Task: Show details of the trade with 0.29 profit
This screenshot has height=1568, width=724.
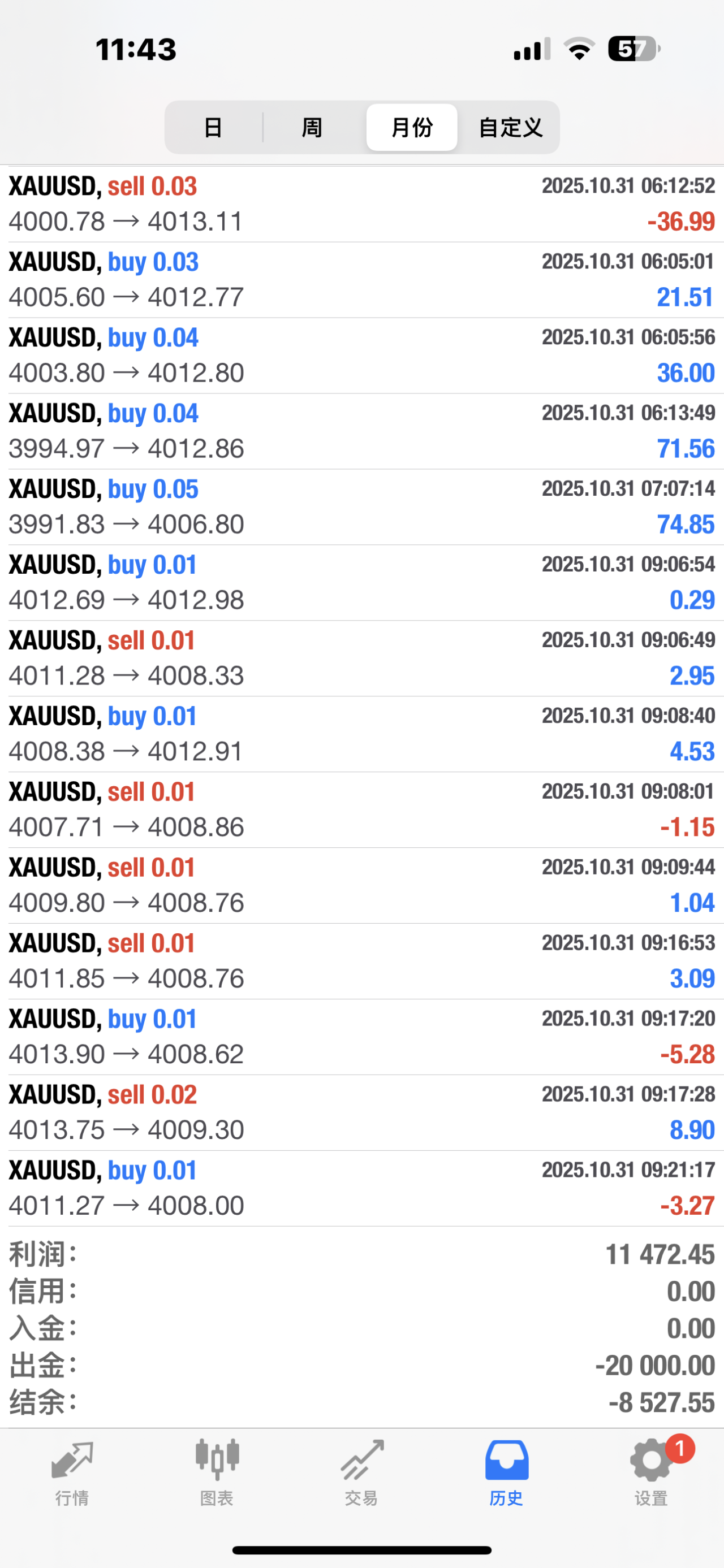Action: pyautogui.click(x=361, y=582)
